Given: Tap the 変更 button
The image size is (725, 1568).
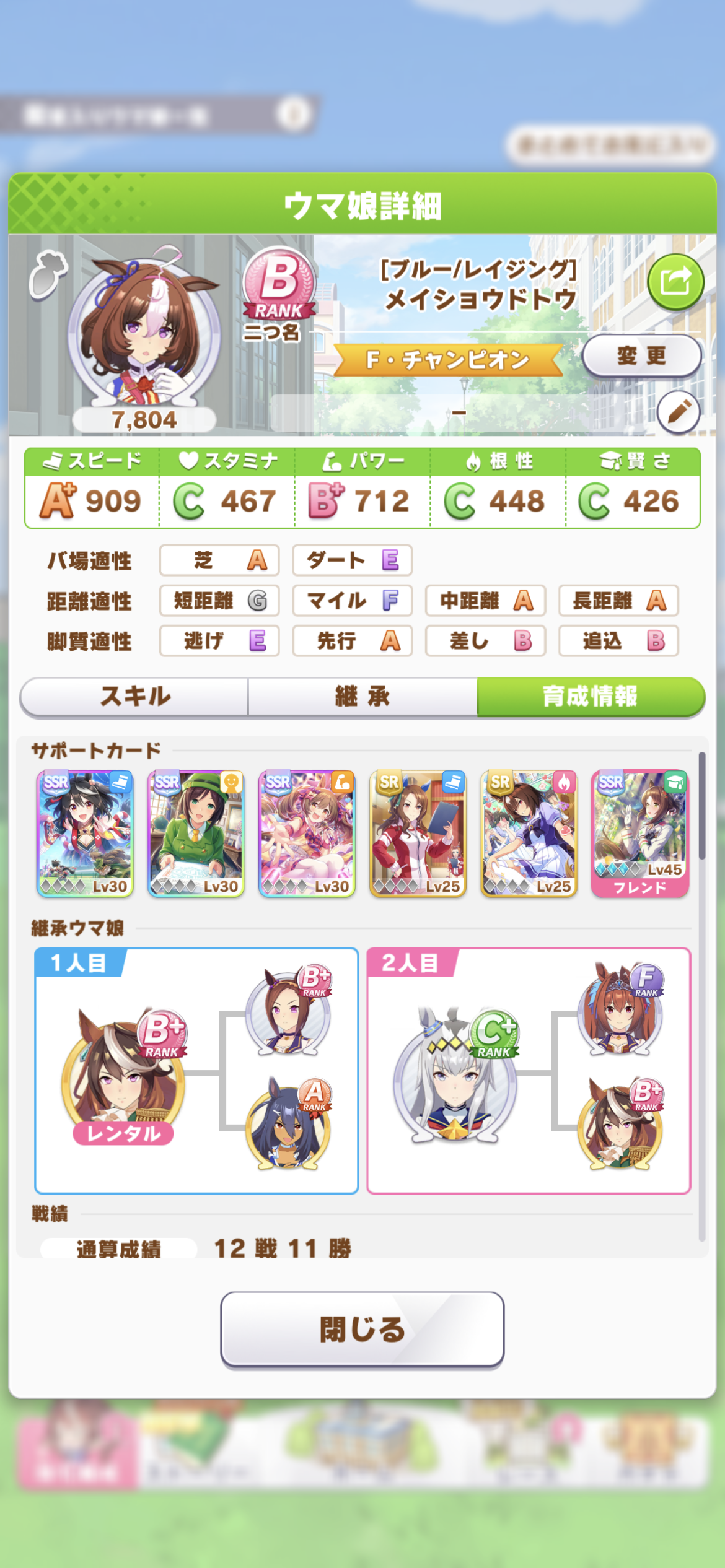Looking at the screenshot, I should tap(641, 356).
